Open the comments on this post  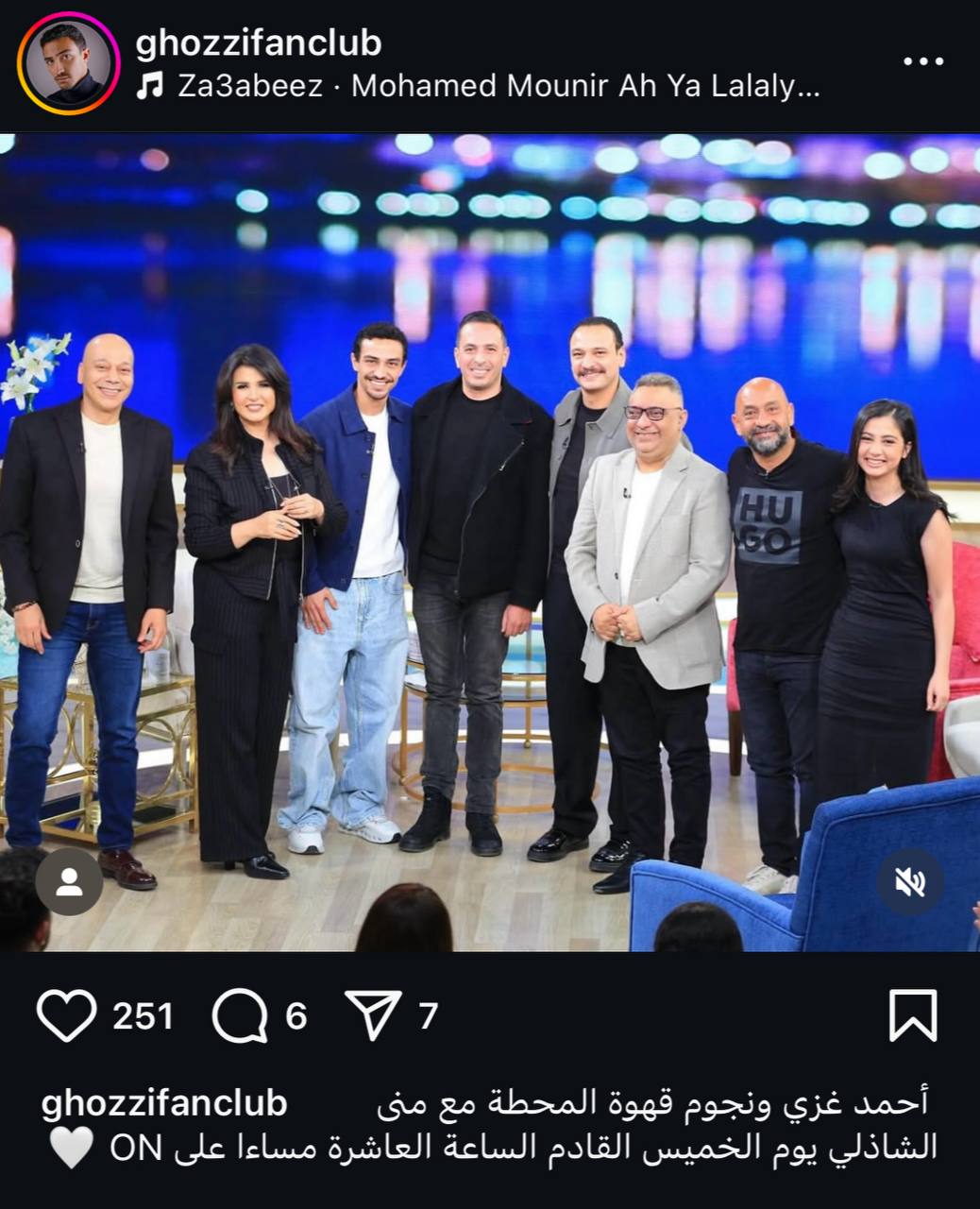point(239,1016)
